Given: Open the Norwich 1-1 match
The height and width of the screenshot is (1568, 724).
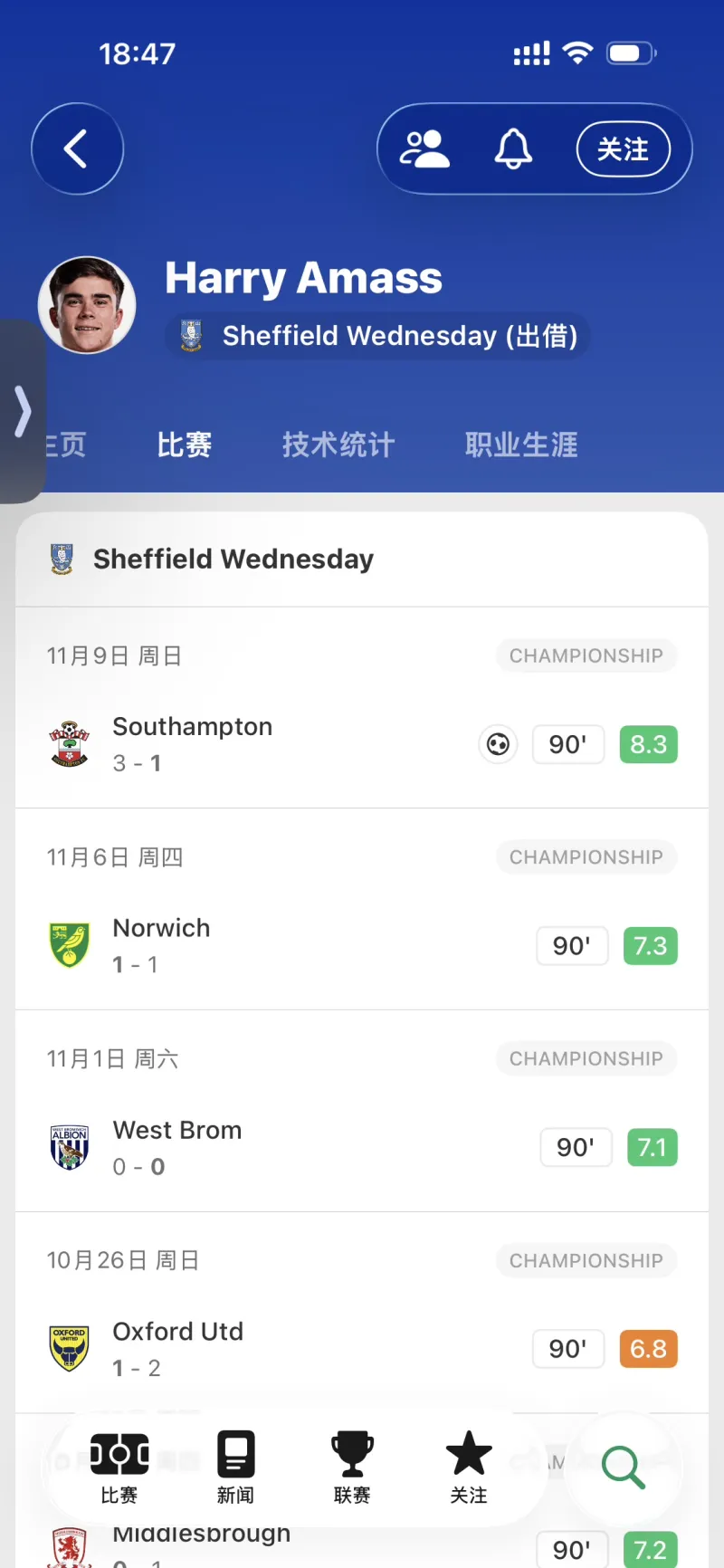Looking at the screenshot, I should point(271,946).
